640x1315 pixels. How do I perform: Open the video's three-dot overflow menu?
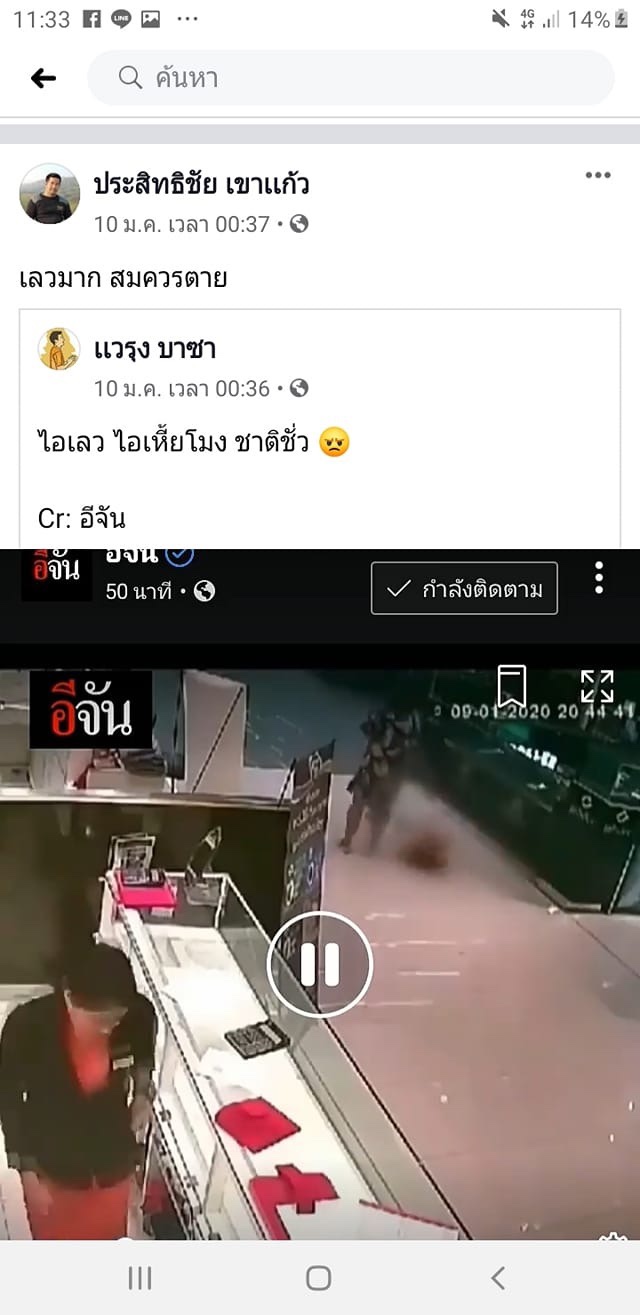(599, 577)
